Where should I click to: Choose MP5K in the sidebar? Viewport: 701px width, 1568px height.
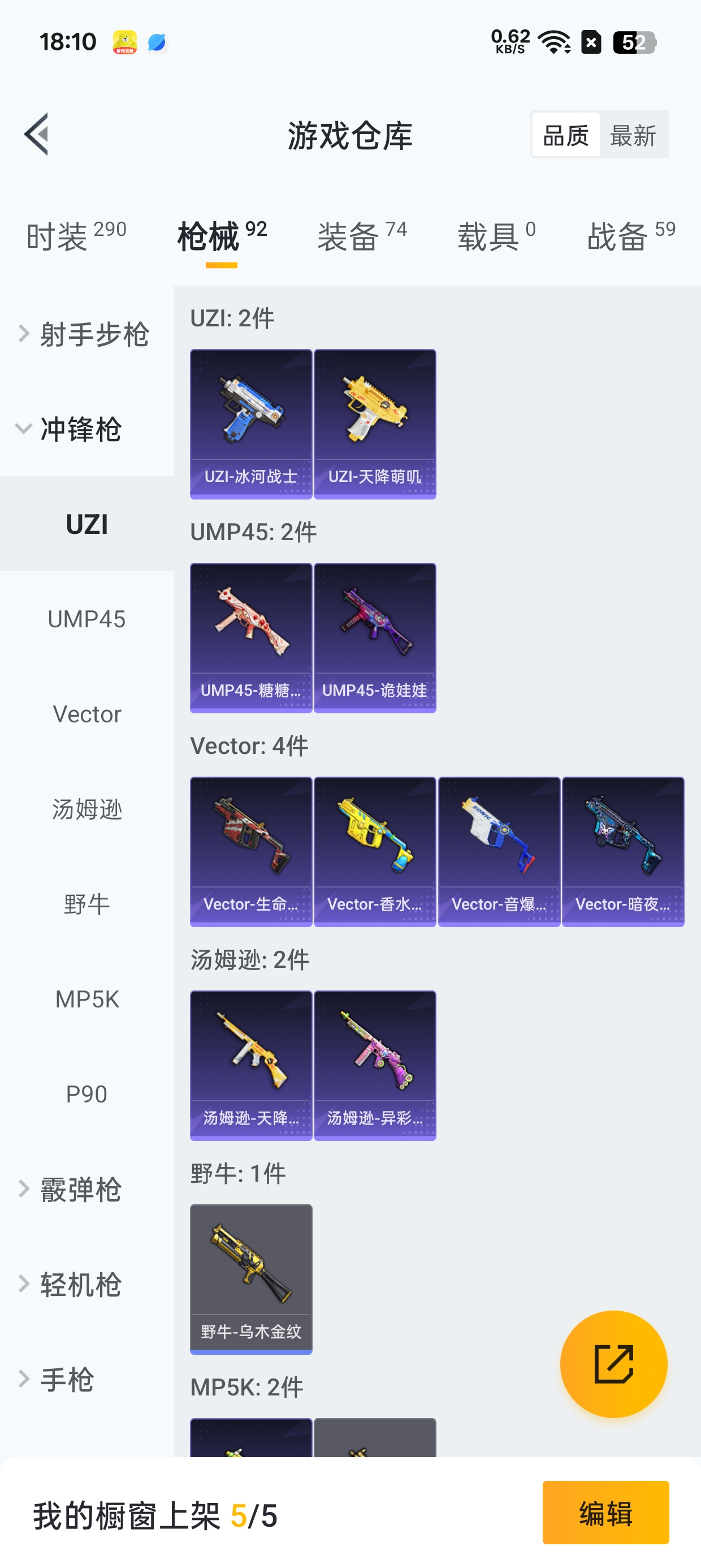coord(86,999)
